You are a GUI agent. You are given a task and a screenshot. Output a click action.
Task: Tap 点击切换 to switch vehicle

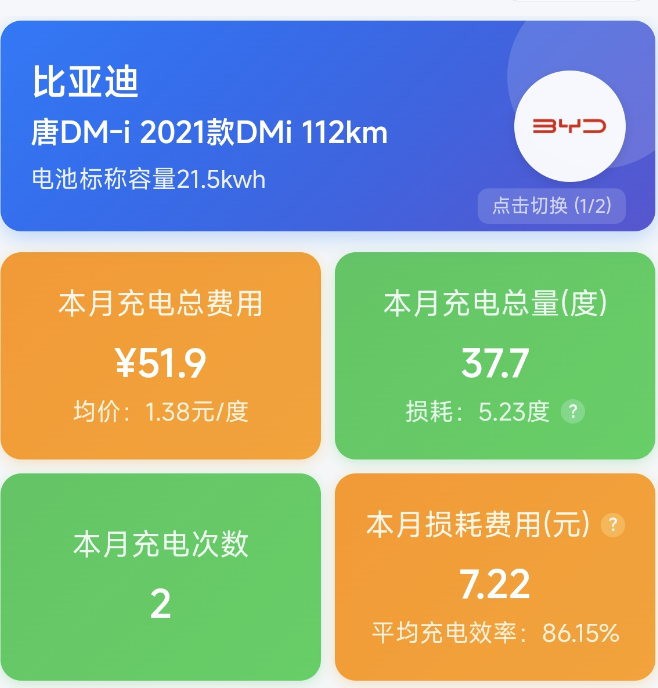pyautogui.click(x=551, y=206)
